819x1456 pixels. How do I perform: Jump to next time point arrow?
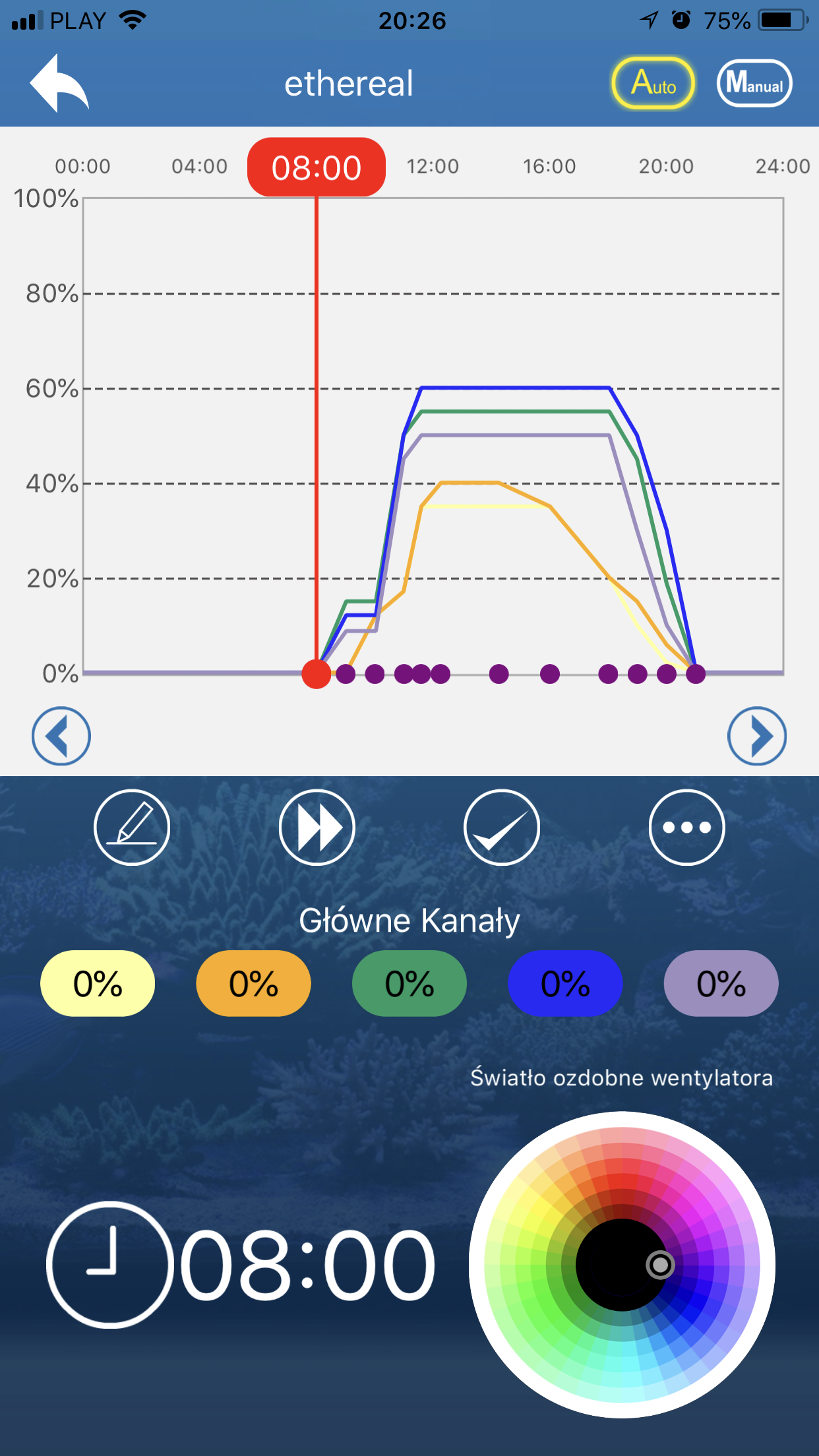point(756,736)
